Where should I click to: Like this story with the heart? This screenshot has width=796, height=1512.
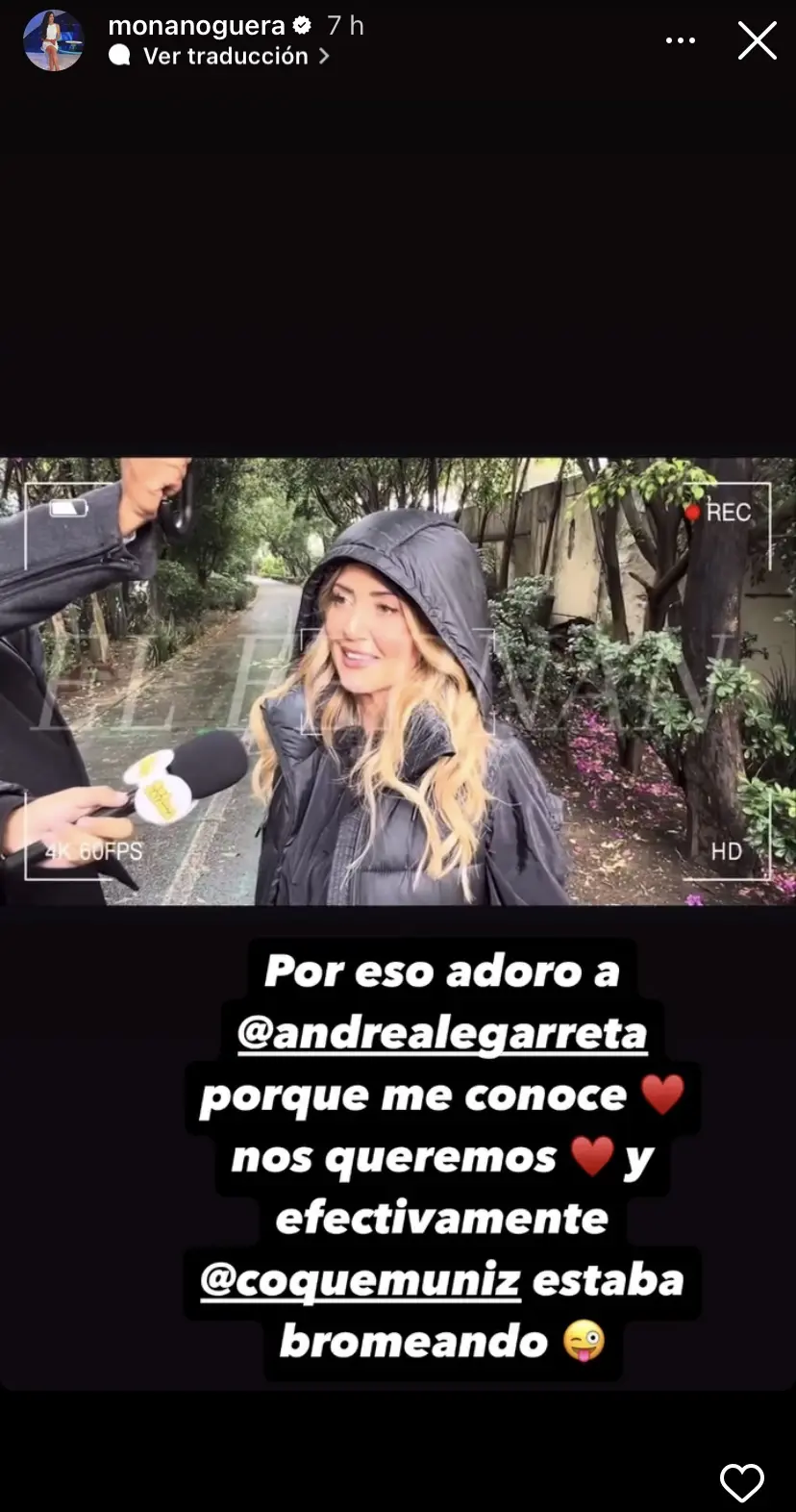coord(741,1482)
